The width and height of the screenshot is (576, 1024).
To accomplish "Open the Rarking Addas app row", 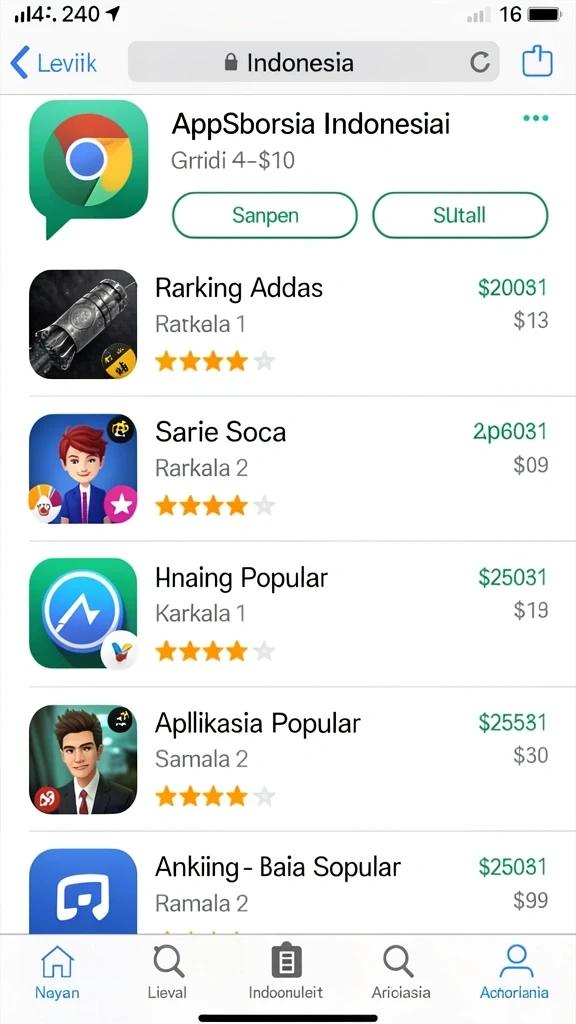I will click(x=288, y=324).
